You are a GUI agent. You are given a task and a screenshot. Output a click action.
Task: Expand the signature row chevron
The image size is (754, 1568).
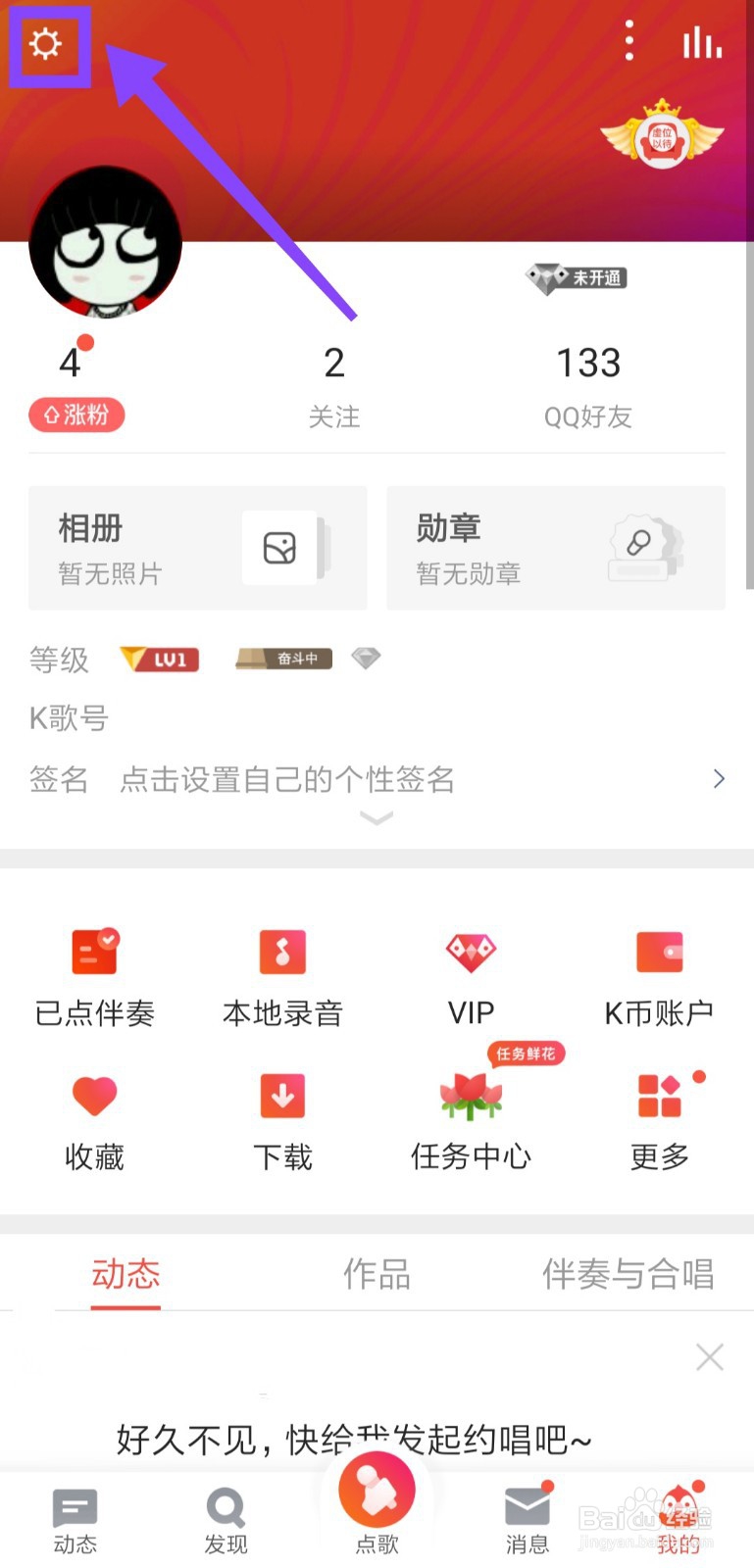[719, 778]
